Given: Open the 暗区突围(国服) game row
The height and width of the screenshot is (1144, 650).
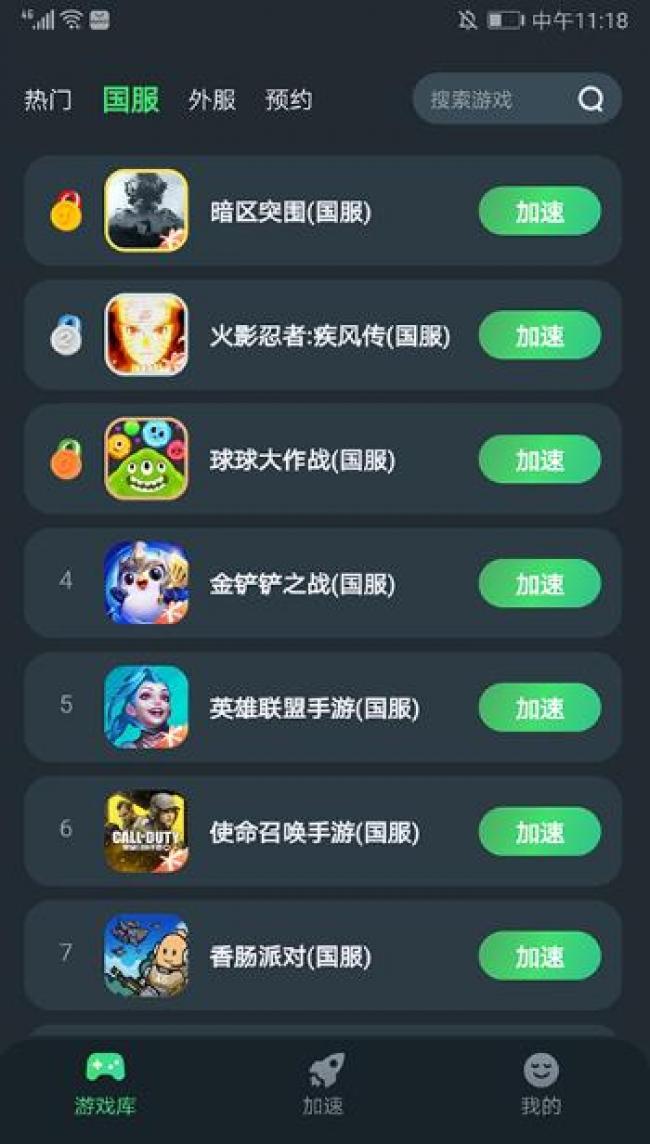Looking at the screenshot, I should [290, 212].
